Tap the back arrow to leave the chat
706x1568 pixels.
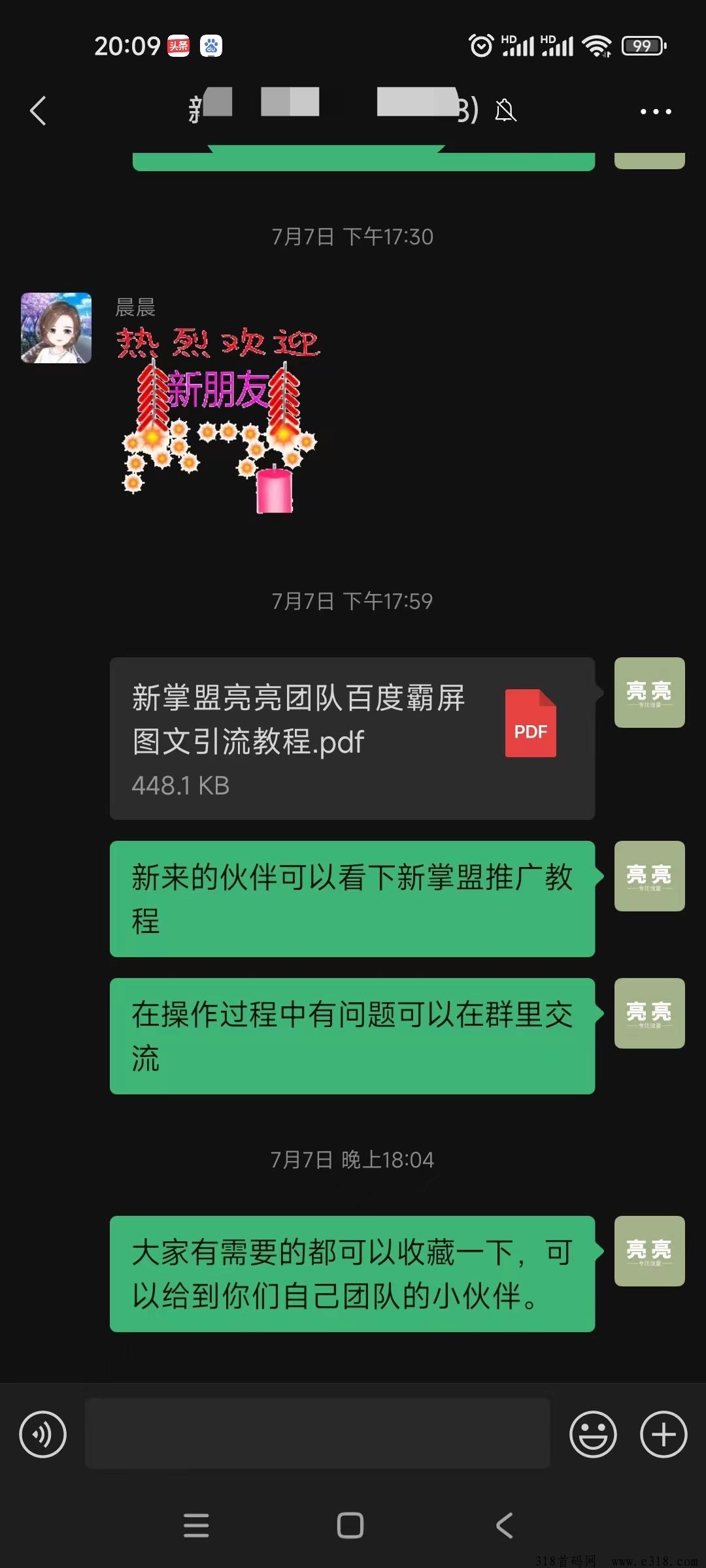pyautogui.click(x=39, y=110)
